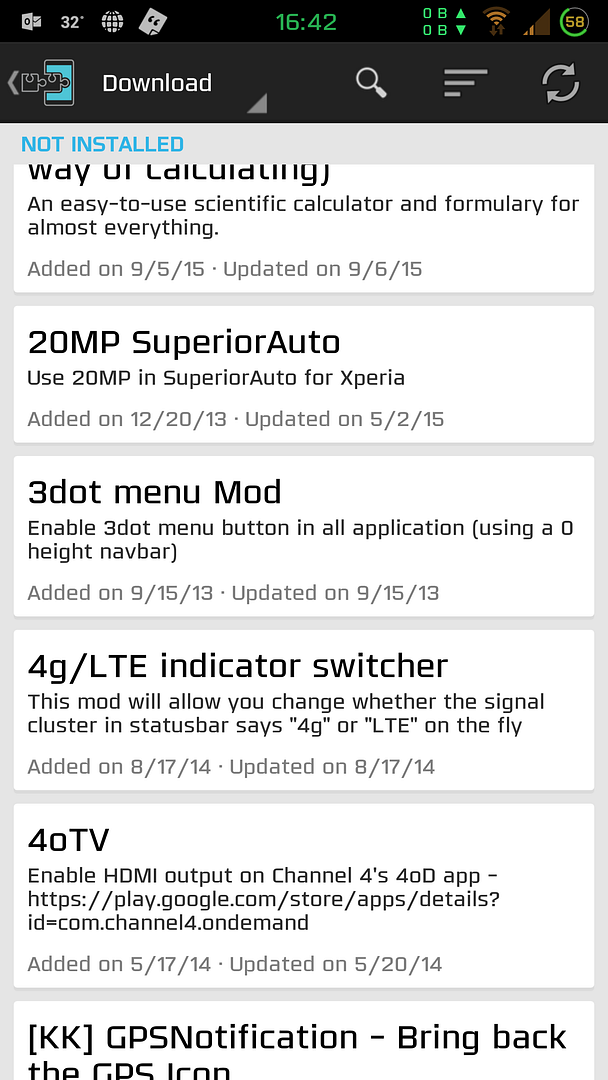Open the [KK] GPSNotification module
This screenshot has width=608, height=1080.
click(x=303, y=1044)
